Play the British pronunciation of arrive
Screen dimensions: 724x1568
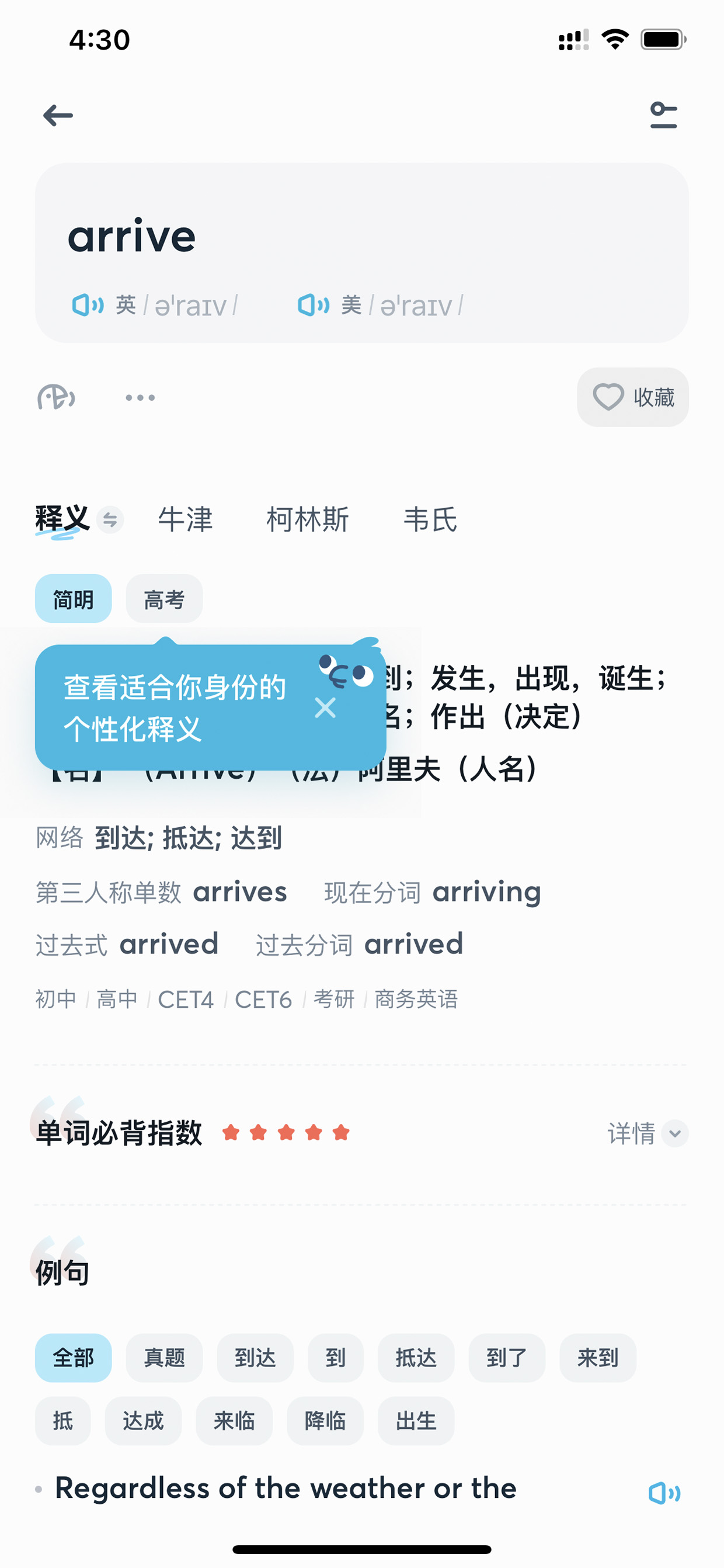pos(88,304)
